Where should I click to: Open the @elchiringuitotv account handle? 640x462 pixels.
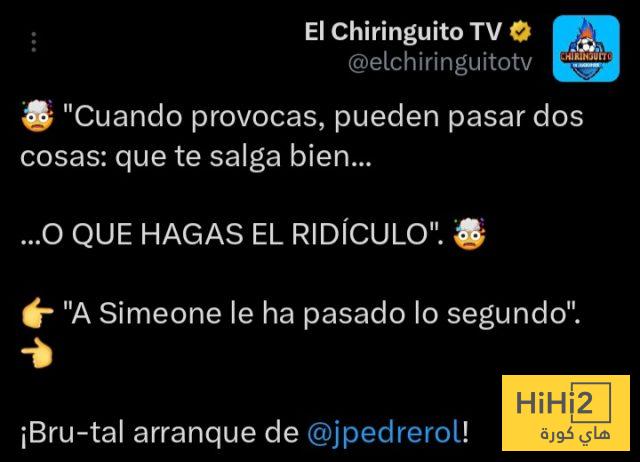pos(439,62)
